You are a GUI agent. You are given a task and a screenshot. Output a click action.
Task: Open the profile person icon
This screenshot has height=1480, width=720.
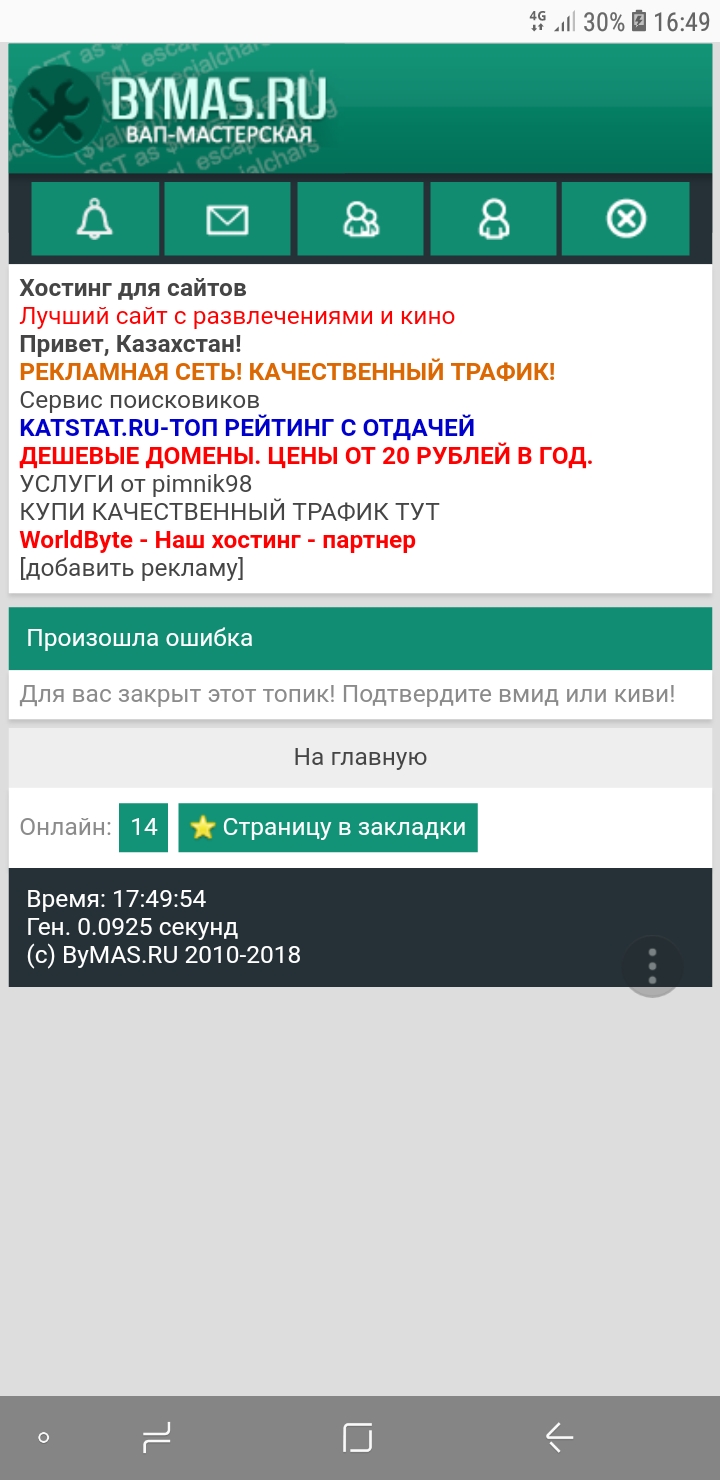point(493,218)
